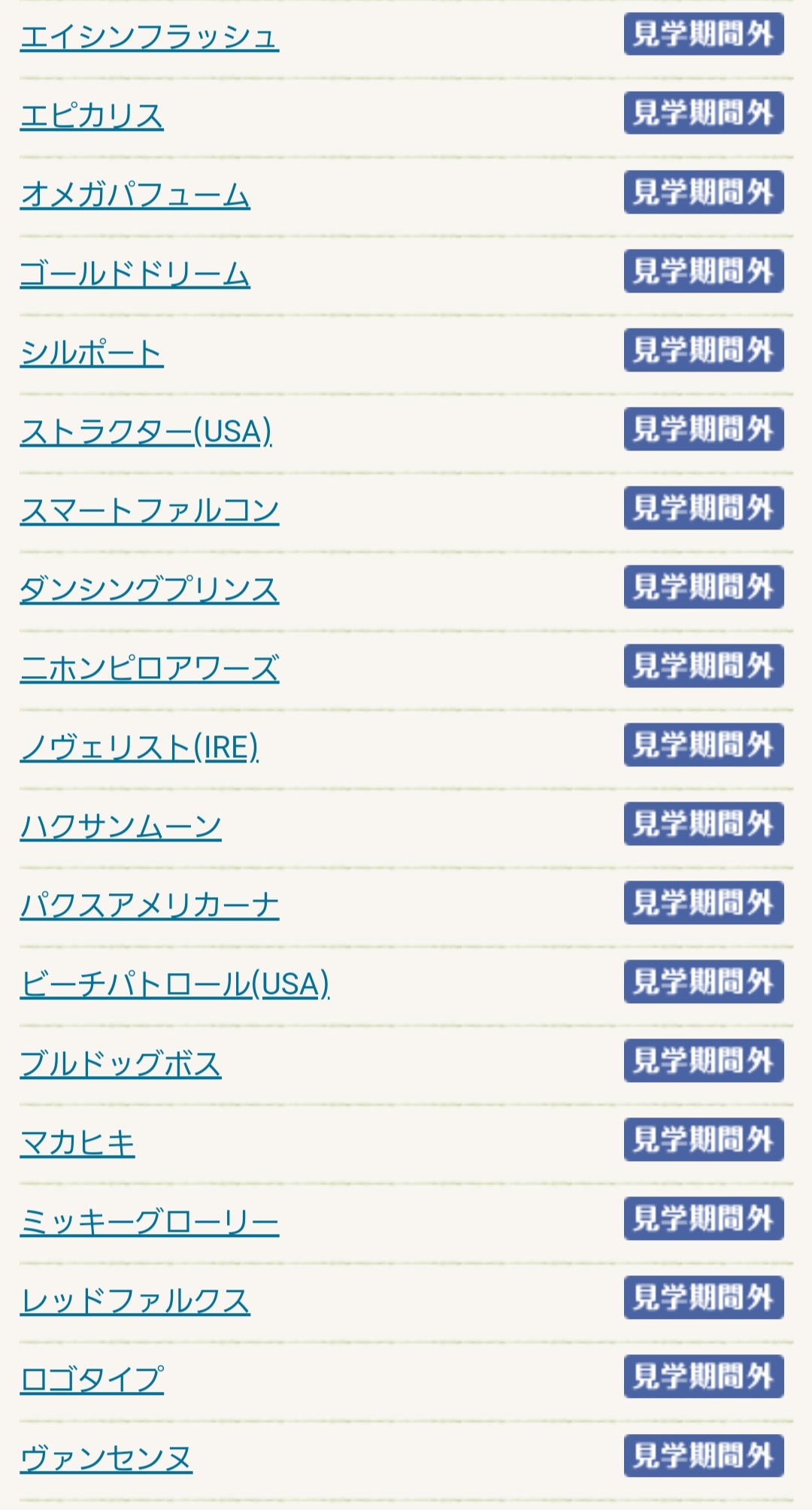Screen dimensions: 812x1510
Task: Select the シルポート link
Action: point(92,353)
